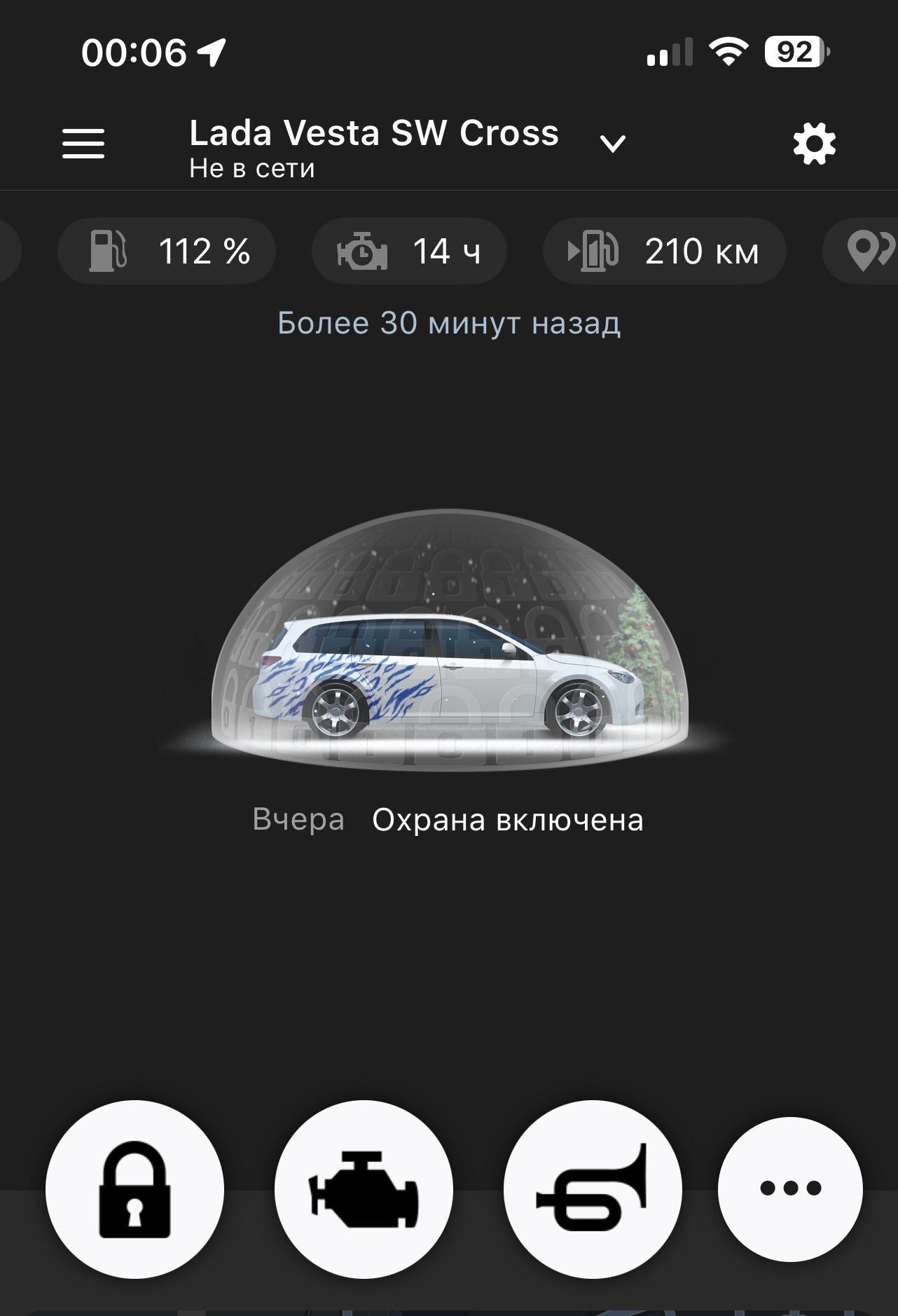The height and width of the screenshot is (1316, 898).
Task: Show more commands via three dots
Action: (790, 1188)
